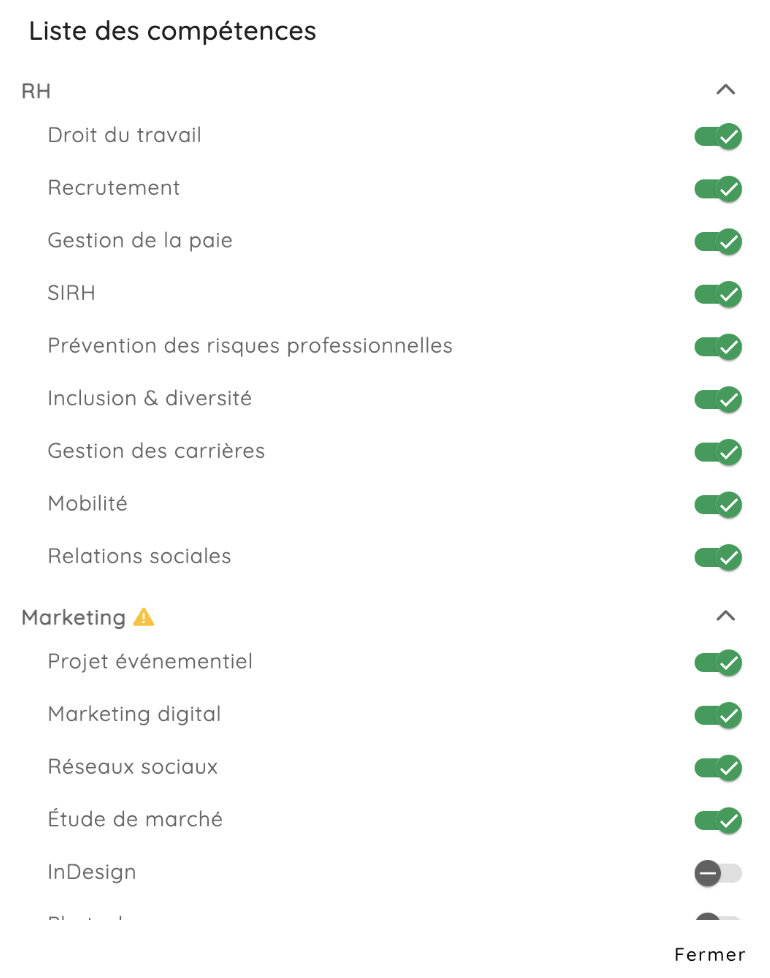Disable Marketing digital
Image resolution: width=770 pixels, height=978 pixels.
click(x=717, y=715)
